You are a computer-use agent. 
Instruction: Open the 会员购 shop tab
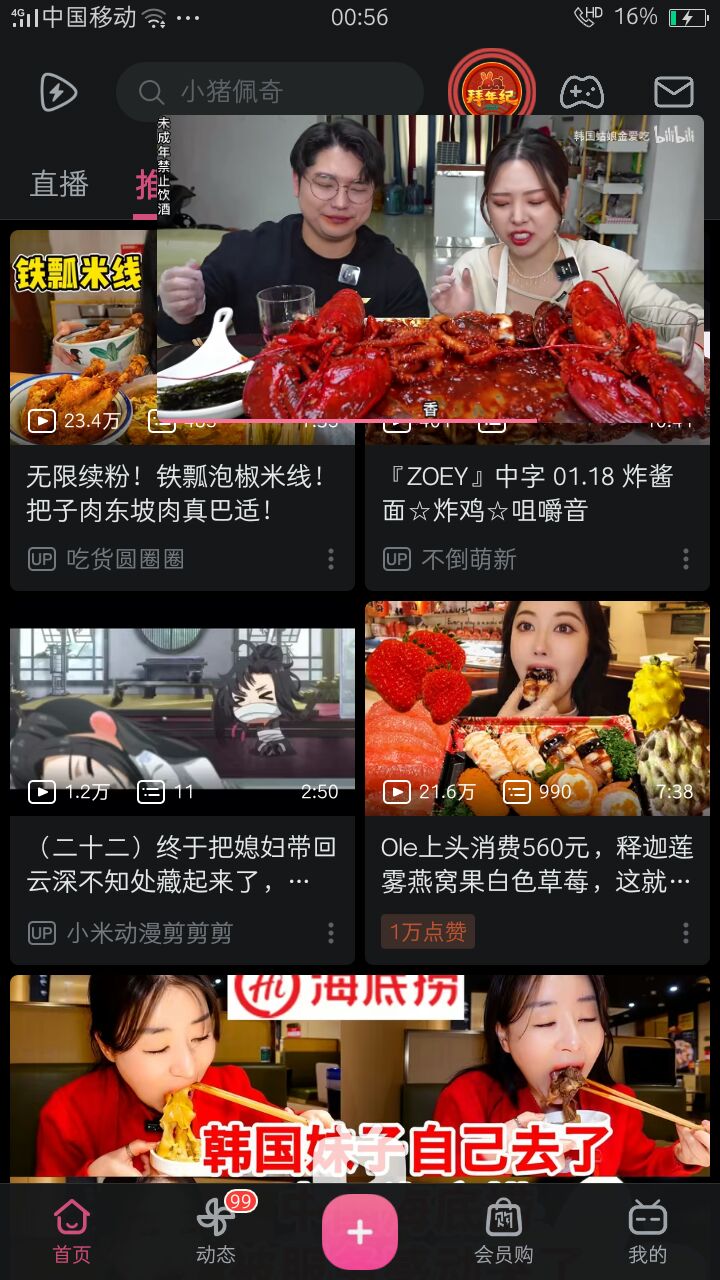pyautogui.click(x=504, y=1232)
